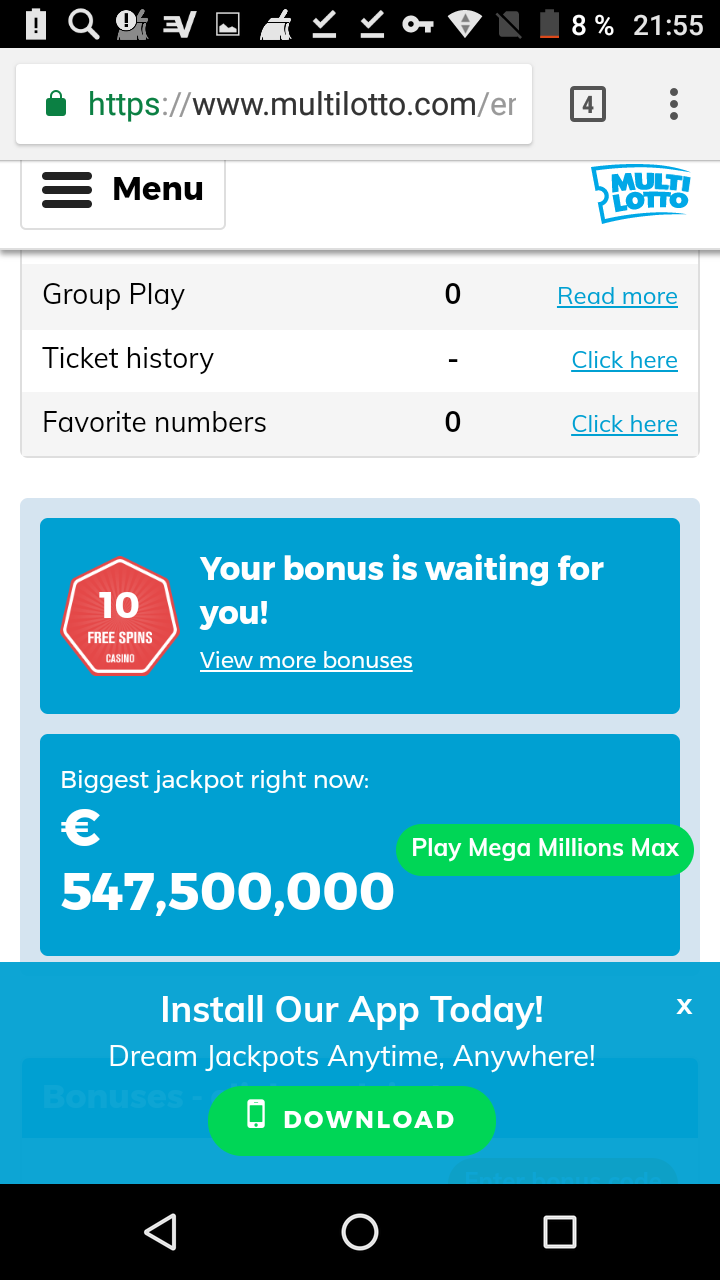The height and width of the screenshot is (1280, 720).
Task: Open the Menu drawer button
Action: click(123, 190)
